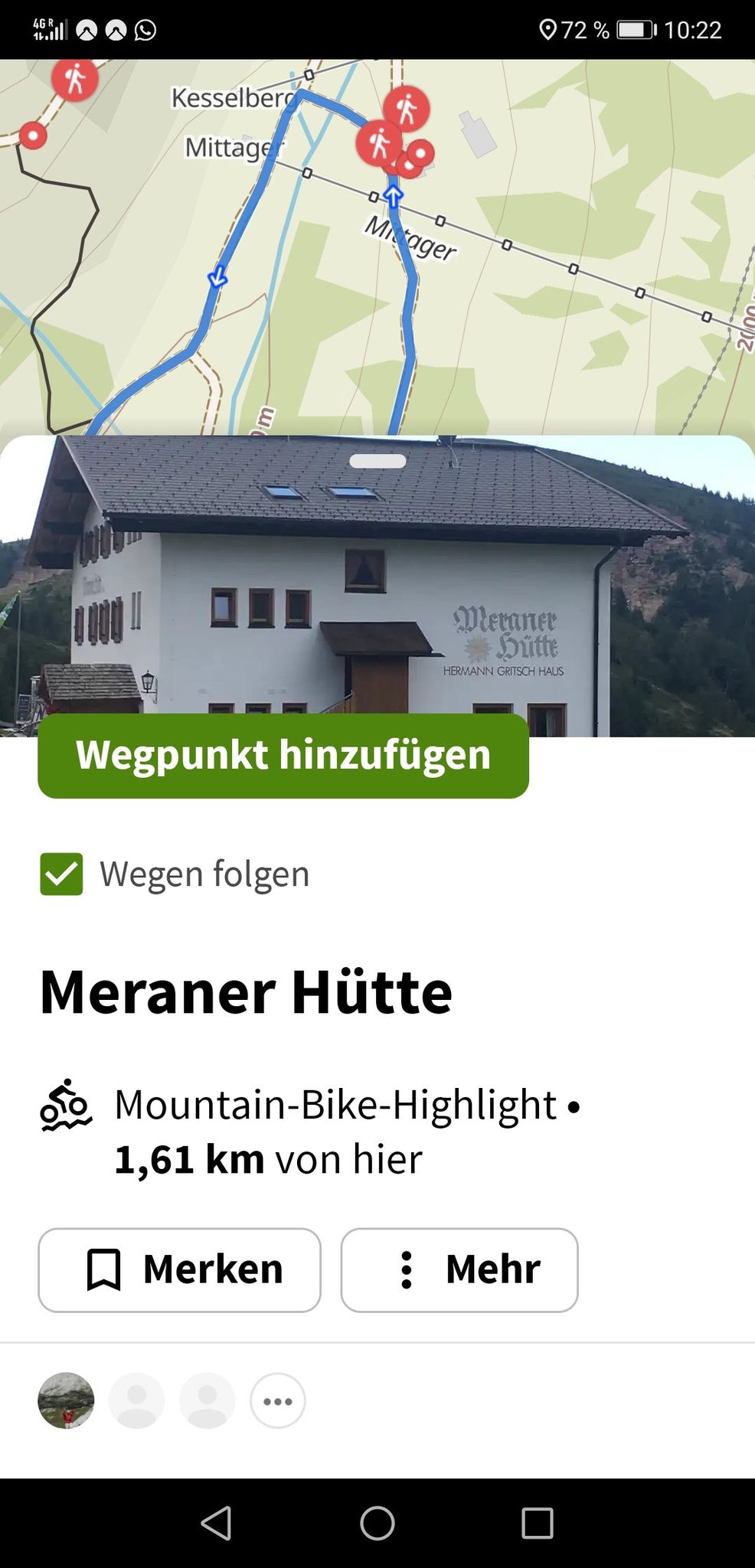Open the Mehr options menu
The width and height of the screenshot is (755, 1568).
click(459, 1270)
